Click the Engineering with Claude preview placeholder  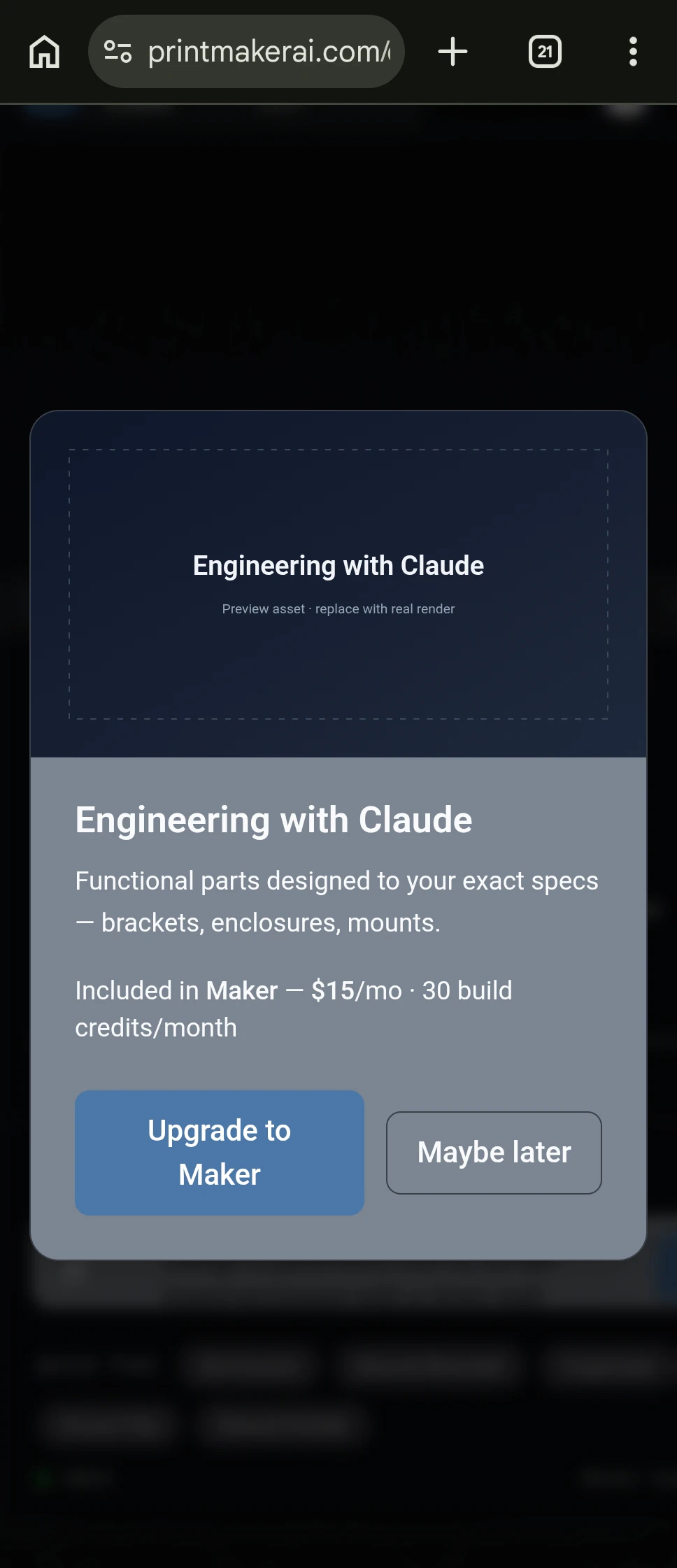pyautogui.click(x=338, y=585)
